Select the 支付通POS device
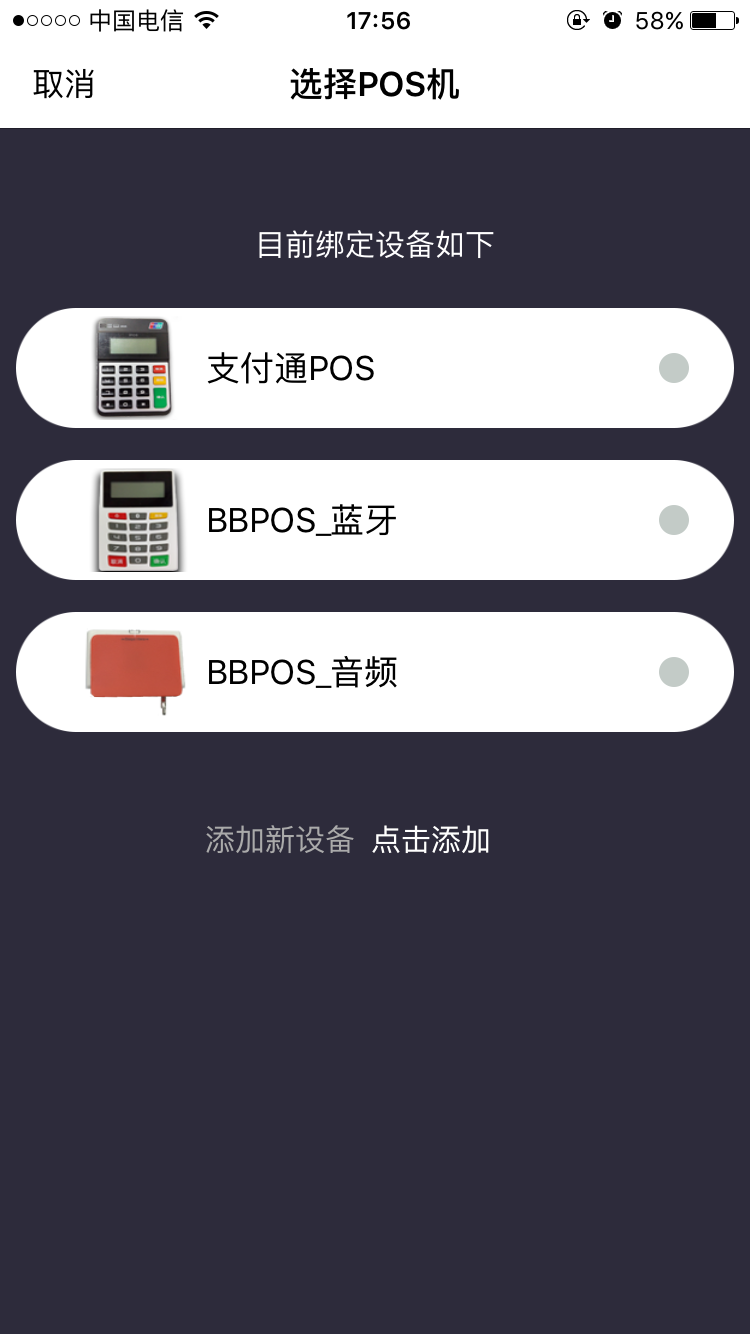 point(374,368)
